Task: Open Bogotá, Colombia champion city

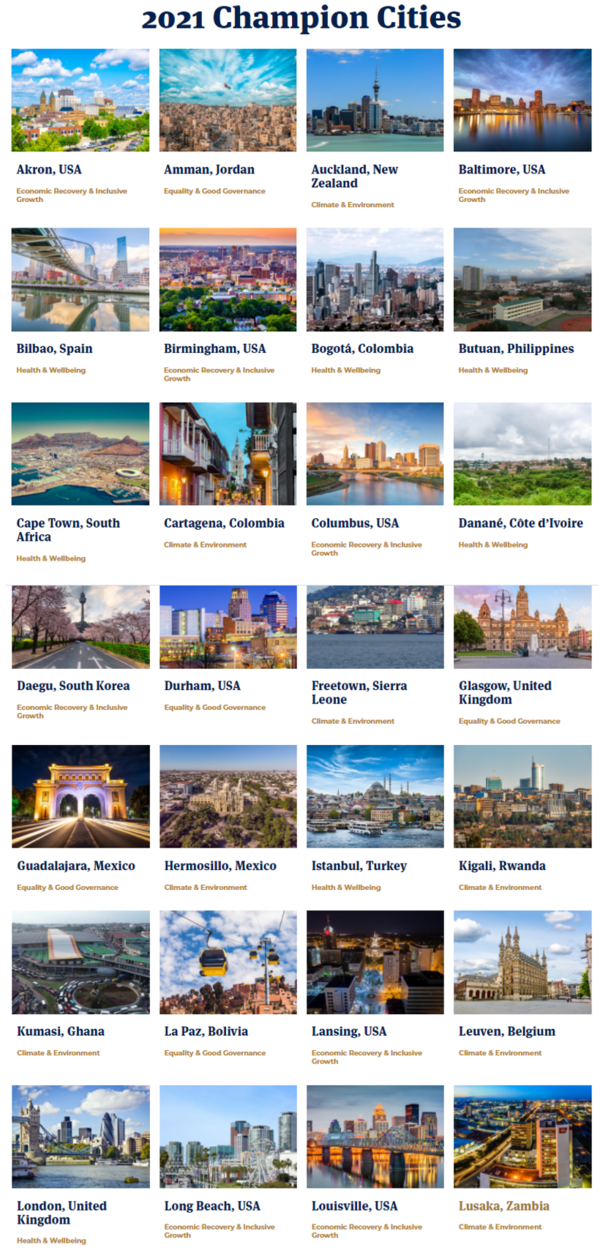Action: (x=375, y=280)
